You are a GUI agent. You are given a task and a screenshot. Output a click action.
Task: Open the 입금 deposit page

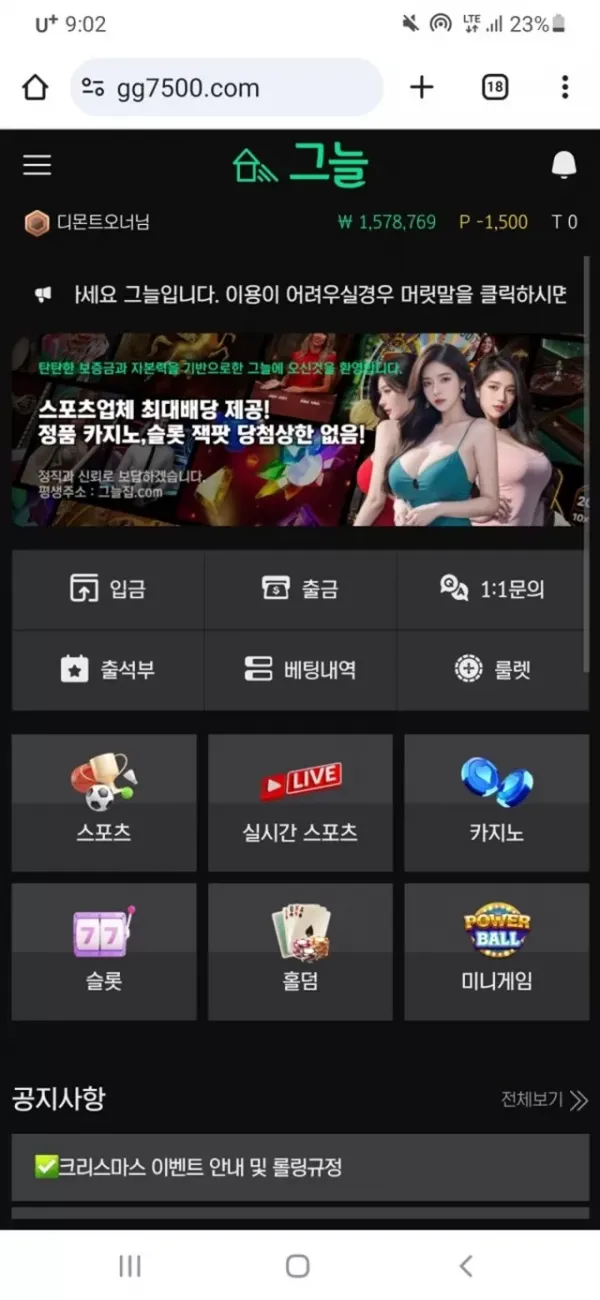tap(108, 589)
